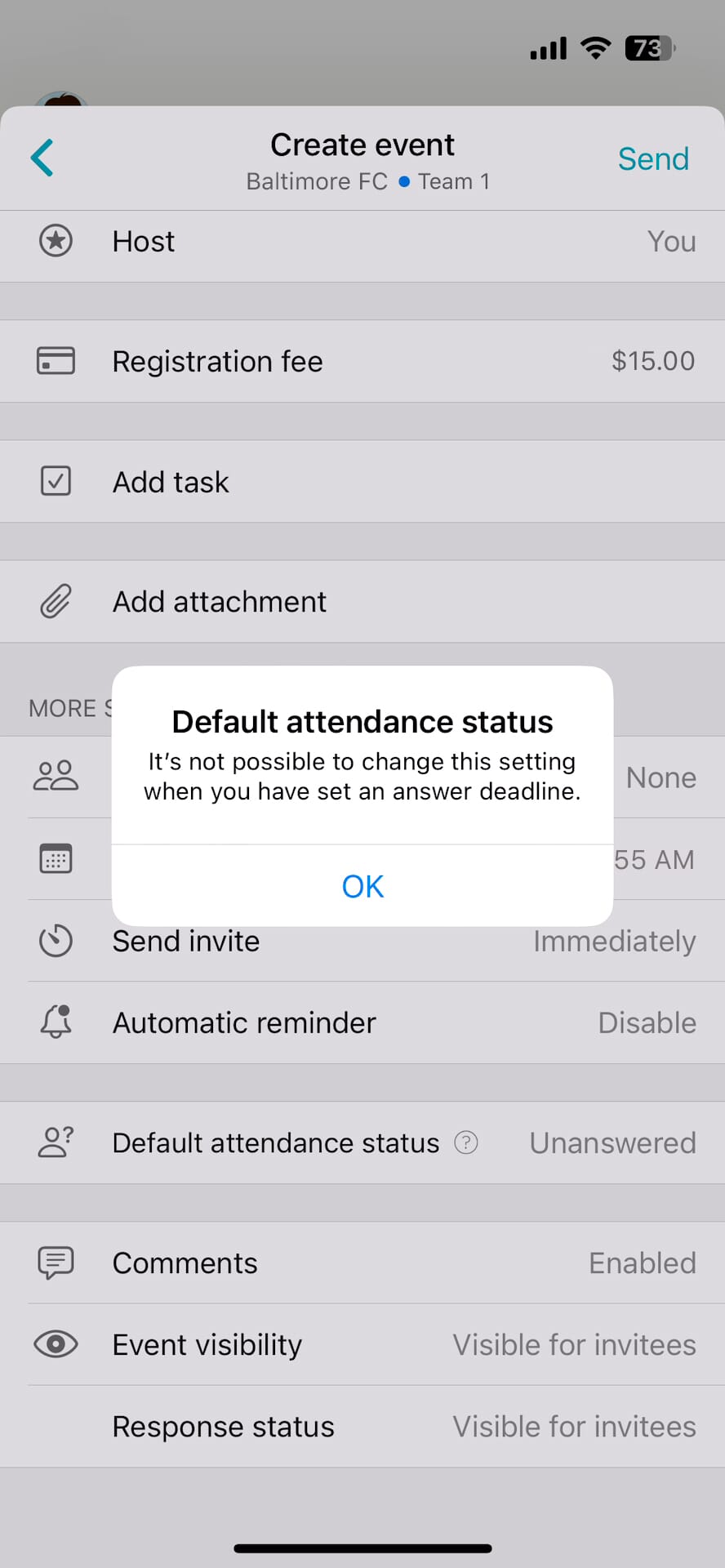Open the Registration fee setting
The image size is (725, 1568).
tap(362, 361)
